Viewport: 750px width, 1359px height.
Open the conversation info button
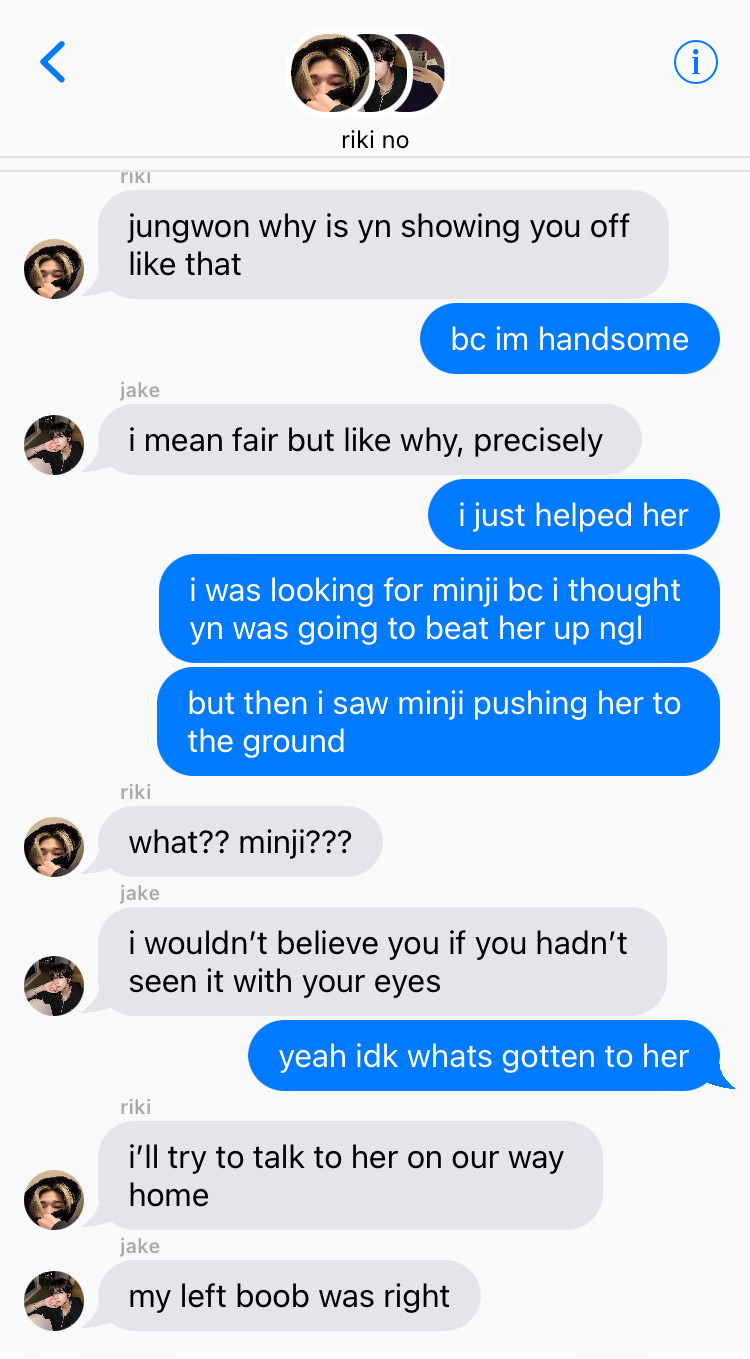tap(696, 63)
